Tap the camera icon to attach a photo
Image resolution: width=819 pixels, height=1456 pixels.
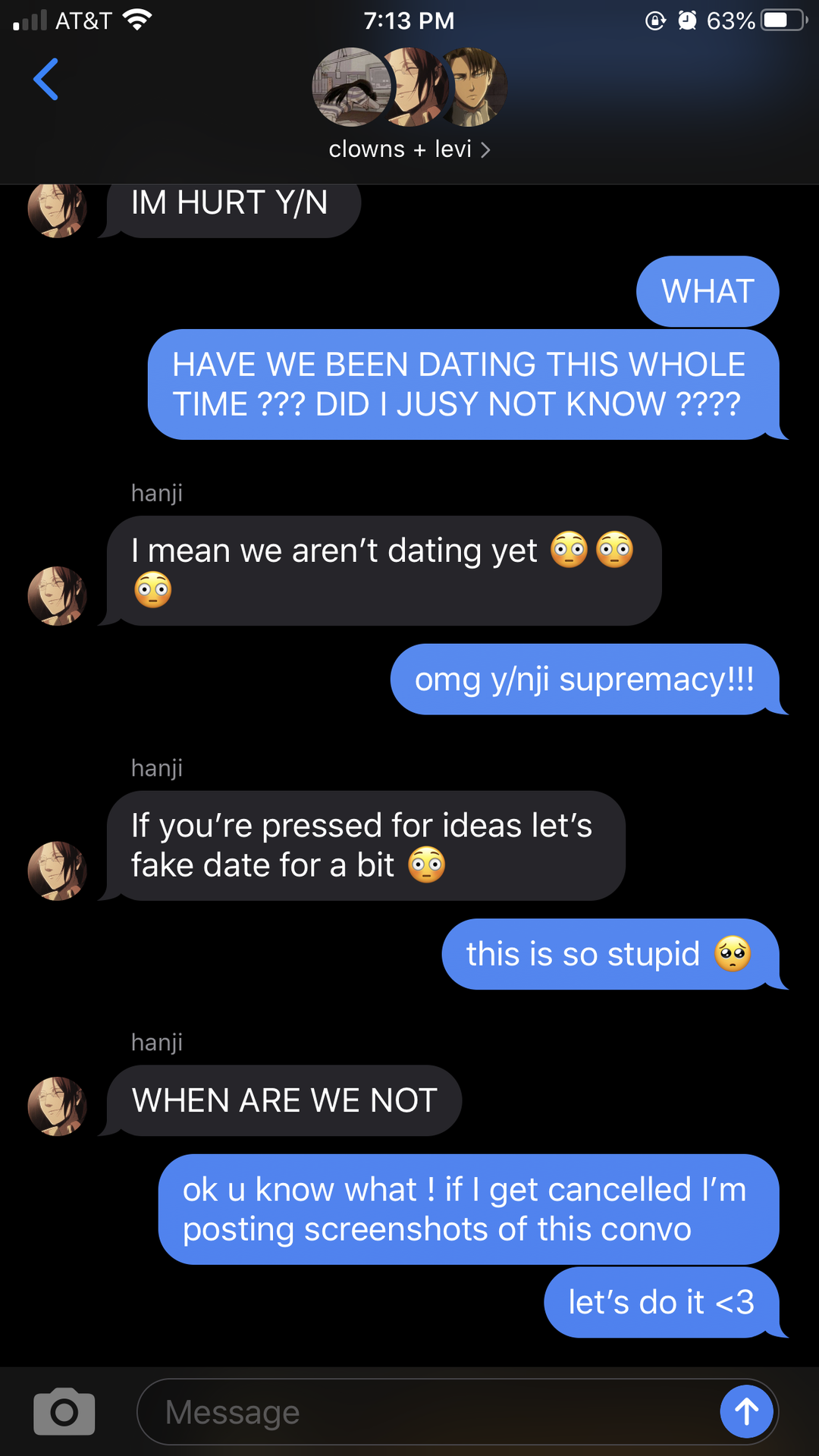(64, 1411)
